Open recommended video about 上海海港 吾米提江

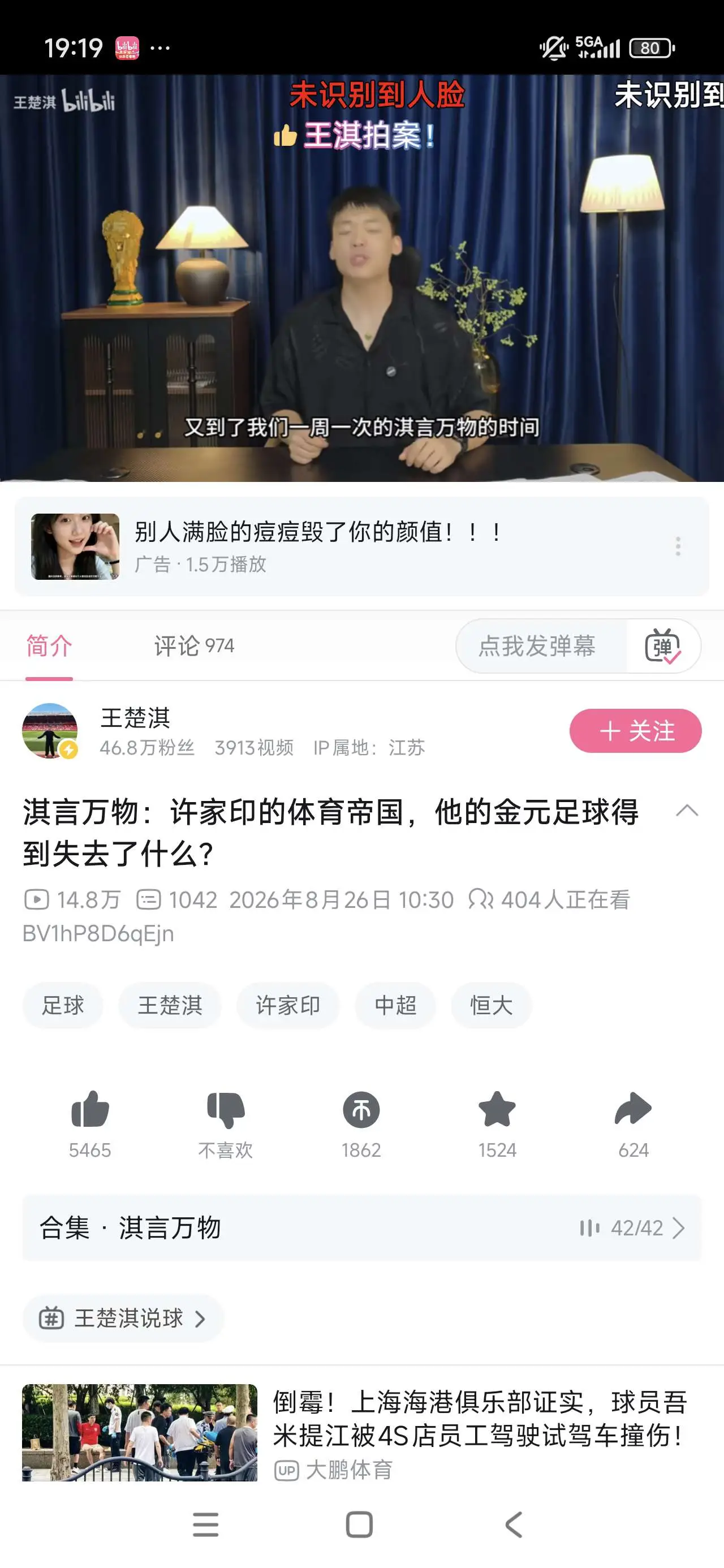point(361,1433)
